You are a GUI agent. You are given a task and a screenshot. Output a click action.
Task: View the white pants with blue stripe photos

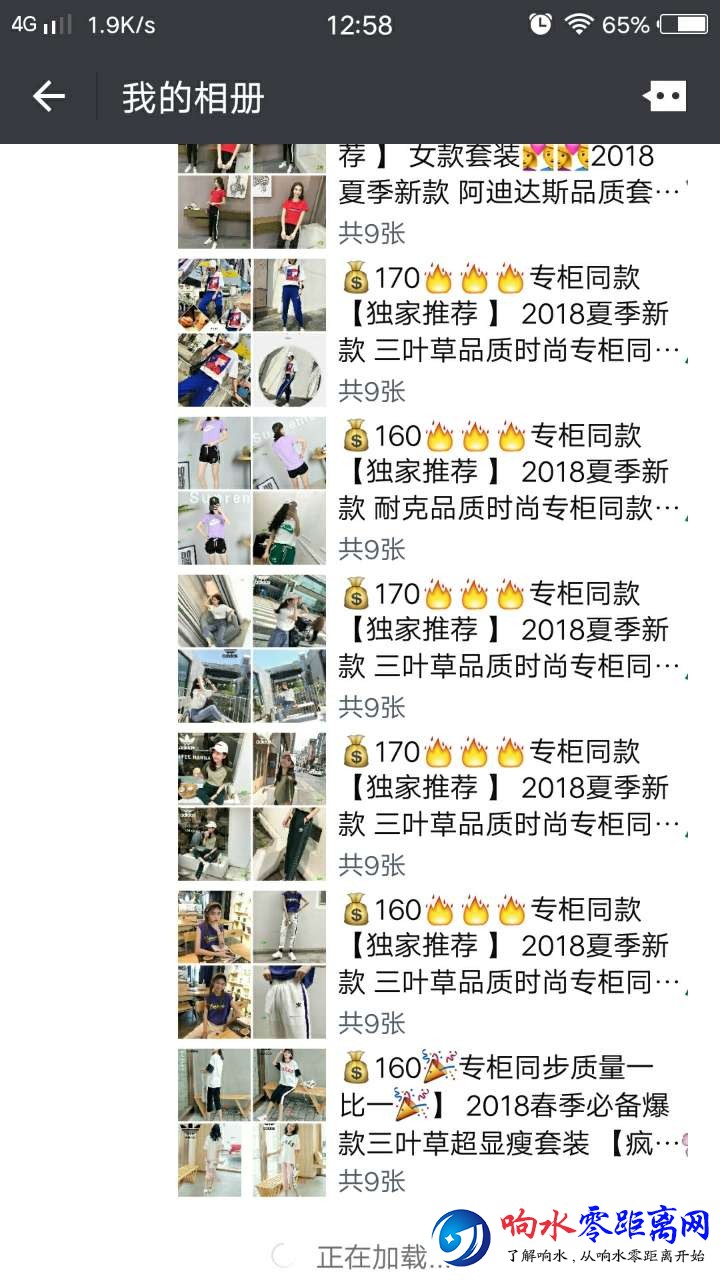click(252, 964)
